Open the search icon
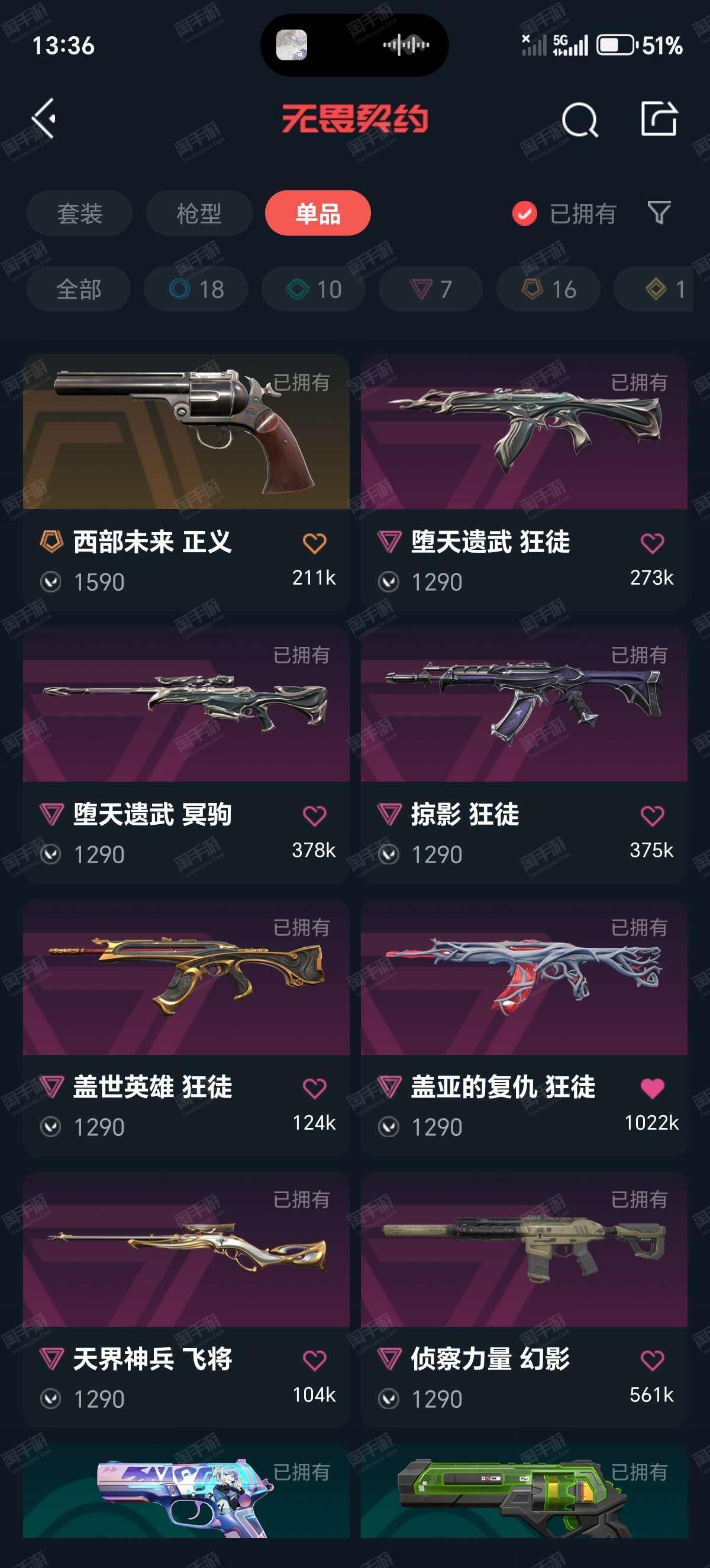 (x=580, y=119)
